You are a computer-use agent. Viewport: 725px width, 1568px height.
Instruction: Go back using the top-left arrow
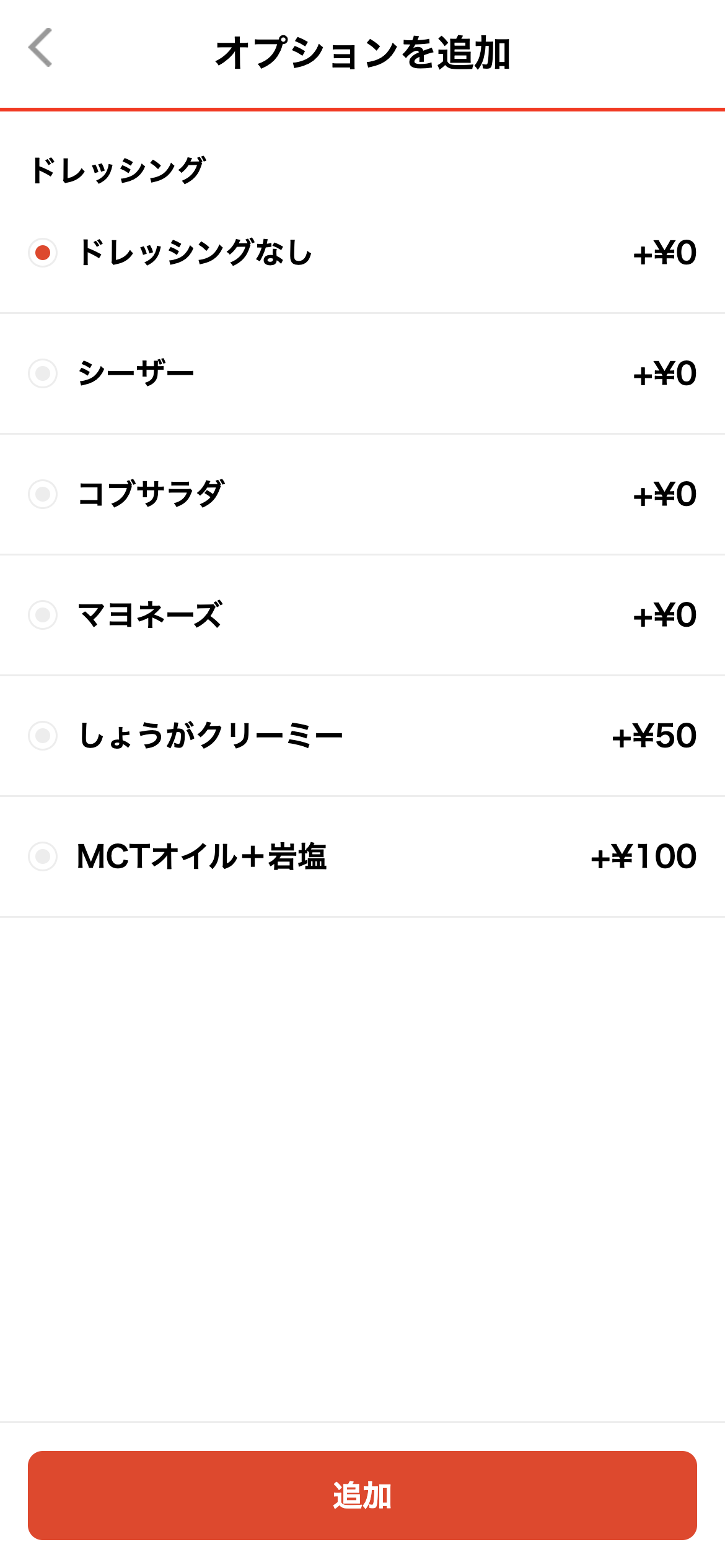point(41,48)
